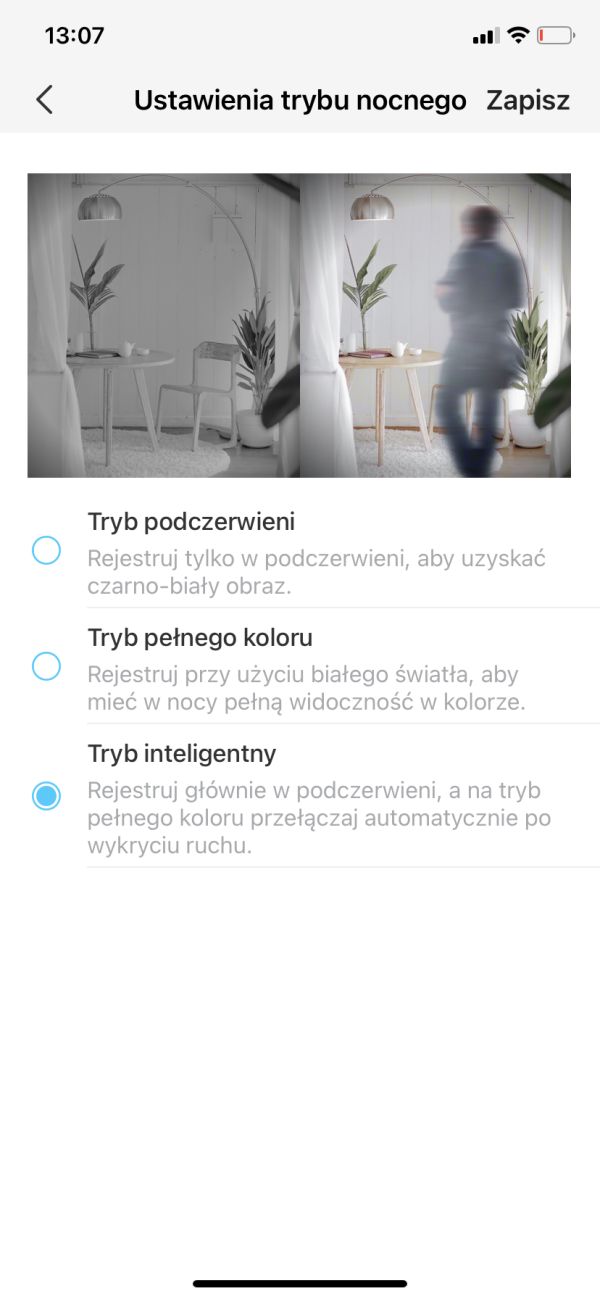Select Tryb inteligentny radio button

coord(47,796)
